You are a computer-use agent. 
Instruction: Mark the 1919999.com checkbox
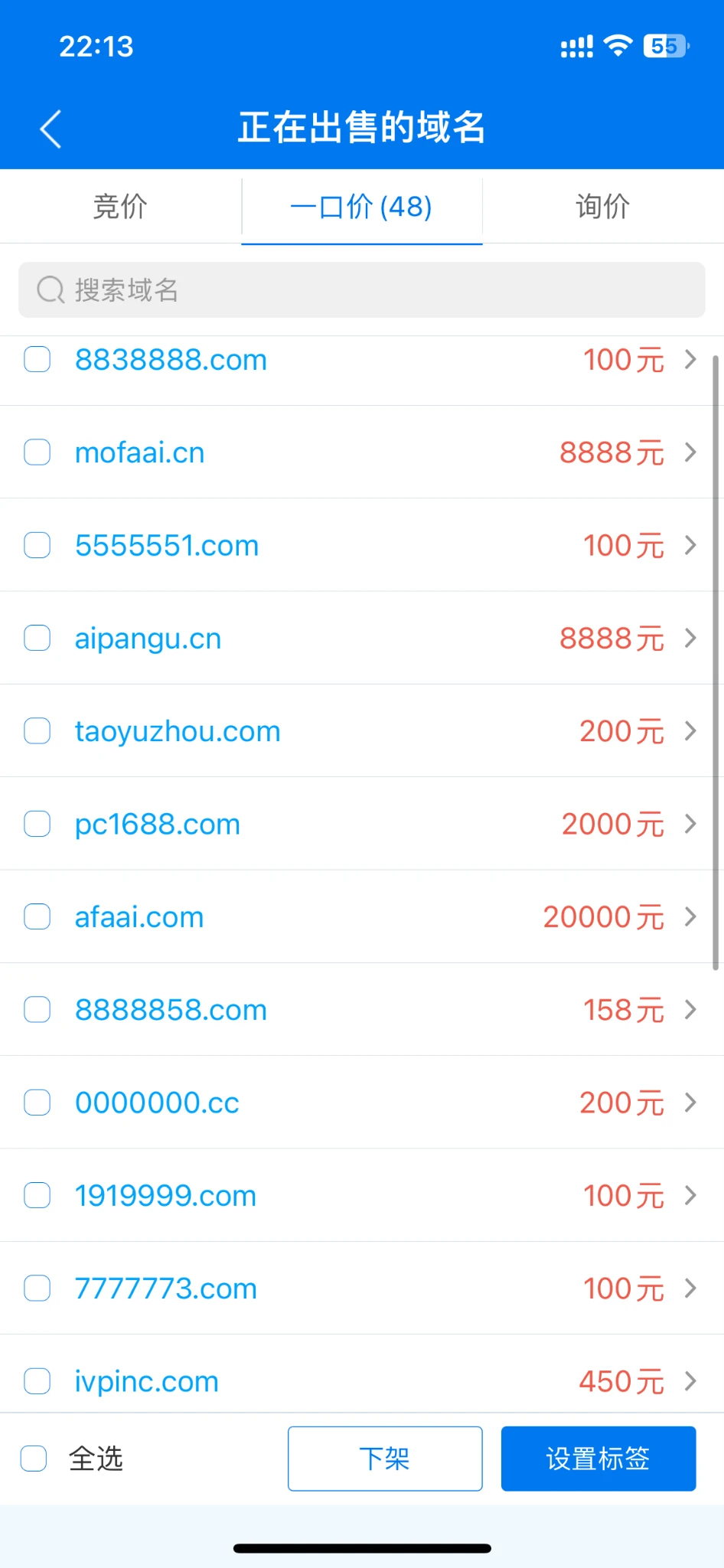click(x=37, y=1195)
